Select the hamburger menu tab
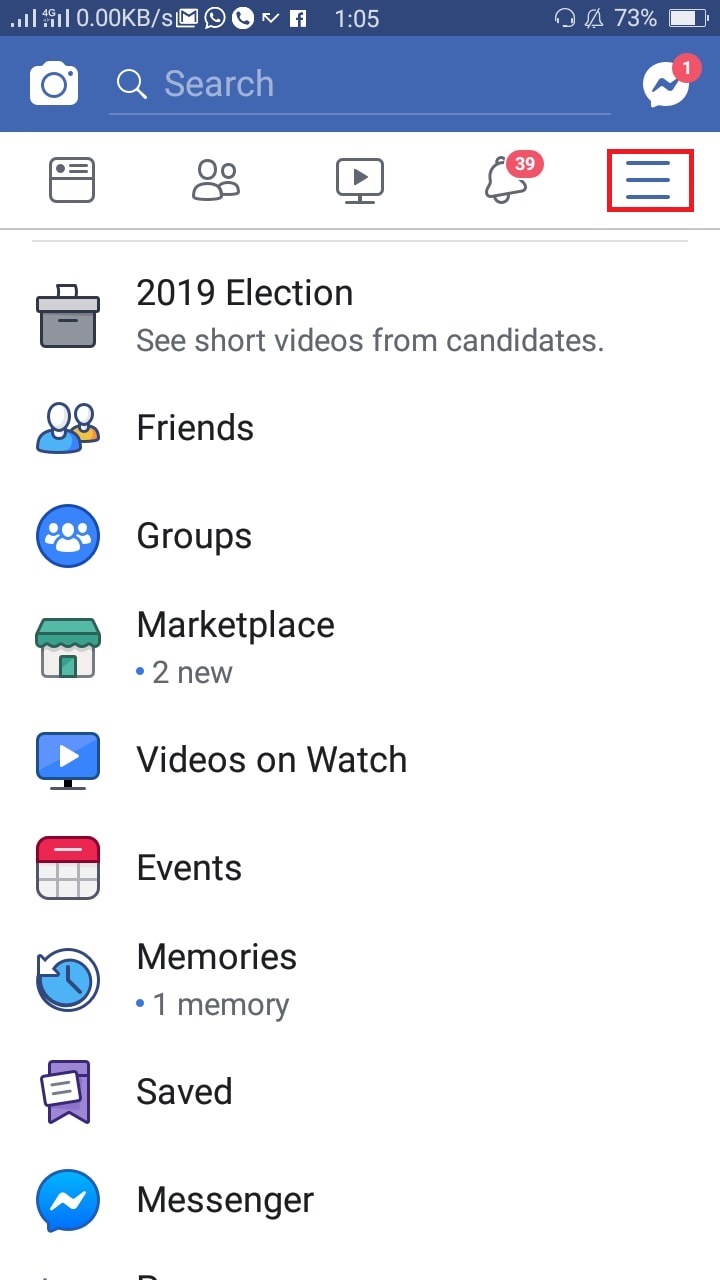Screen dimensions: 720x1280 pos(649,181)
